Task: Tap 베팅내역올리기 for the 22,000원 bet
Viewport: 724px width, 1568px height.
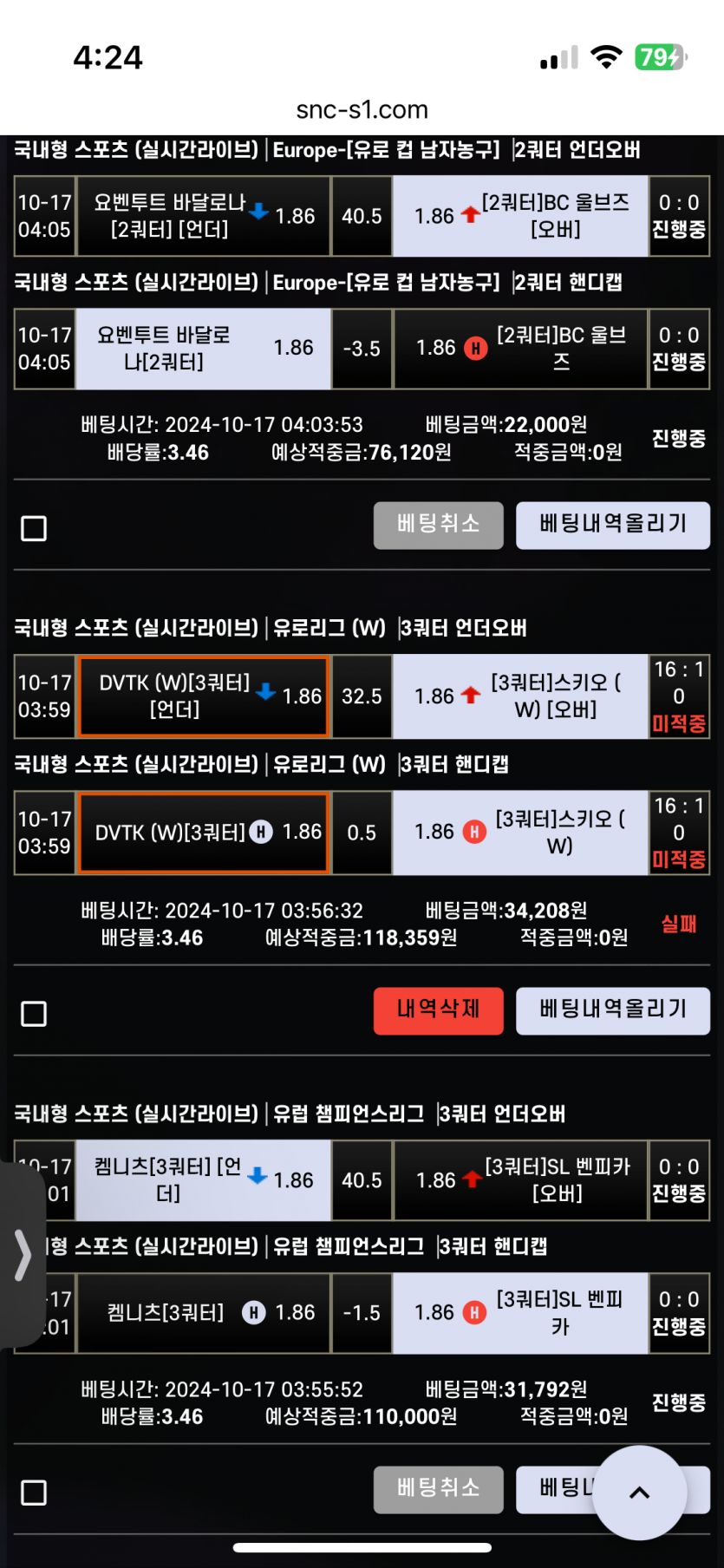Action: click(612, 525)
